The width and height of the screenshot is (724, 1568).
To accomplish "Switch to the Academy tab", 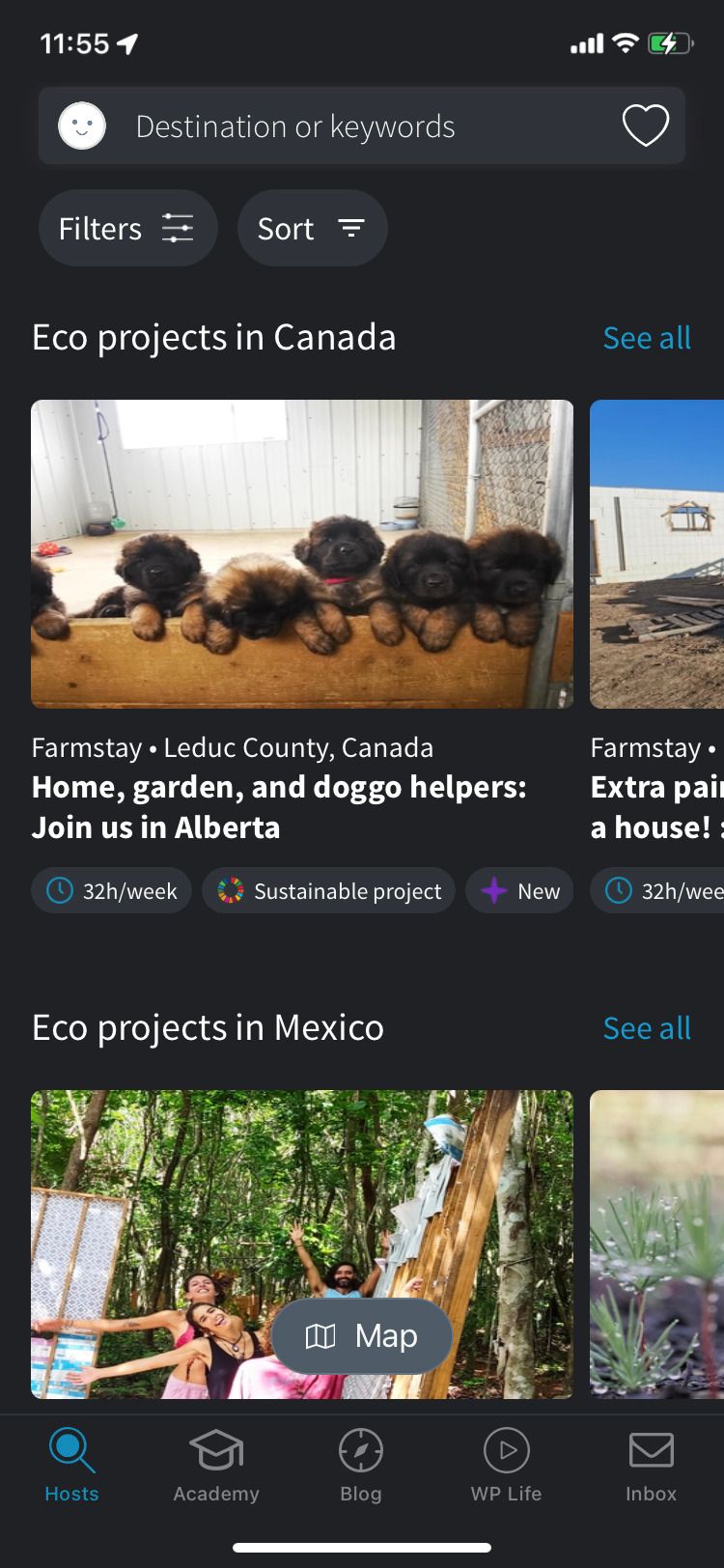I will [216, 1466].
